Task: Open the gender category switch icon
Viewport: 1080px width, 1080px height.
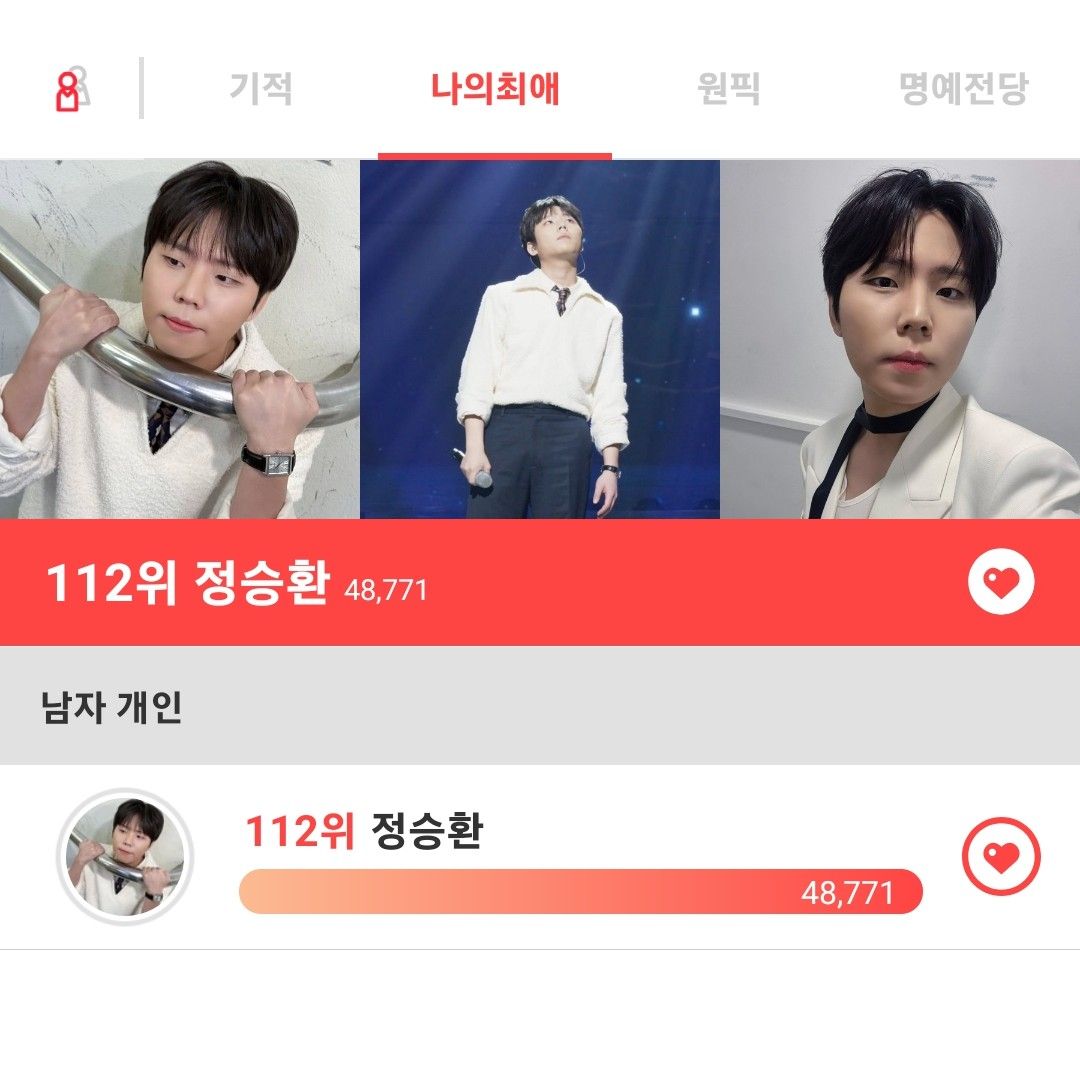Action: pyautogui.click(x=70, y=89)
